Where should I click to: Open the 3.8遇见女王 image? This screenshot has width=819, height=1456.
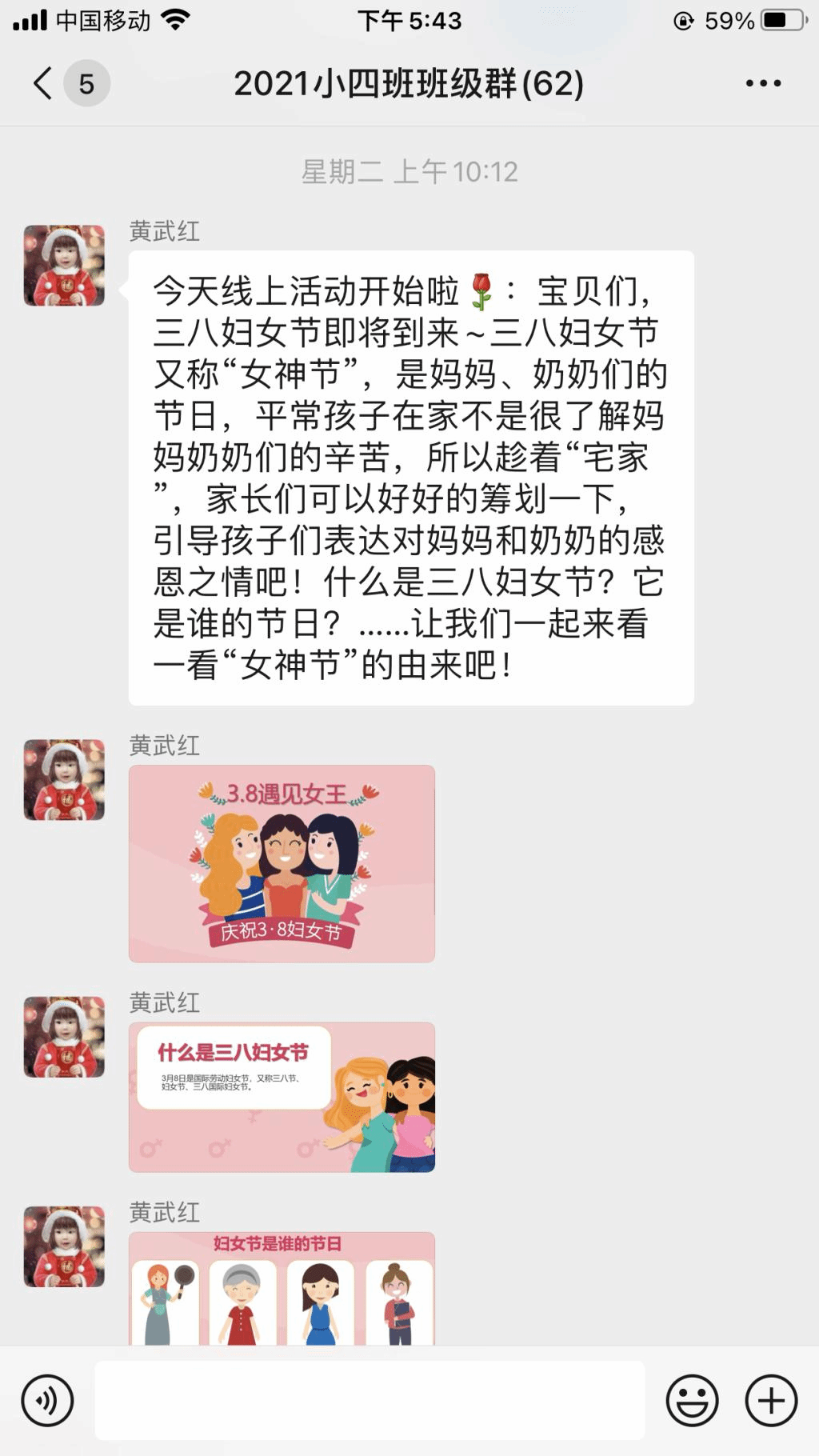pyautogui.click(x=282, y=863)
